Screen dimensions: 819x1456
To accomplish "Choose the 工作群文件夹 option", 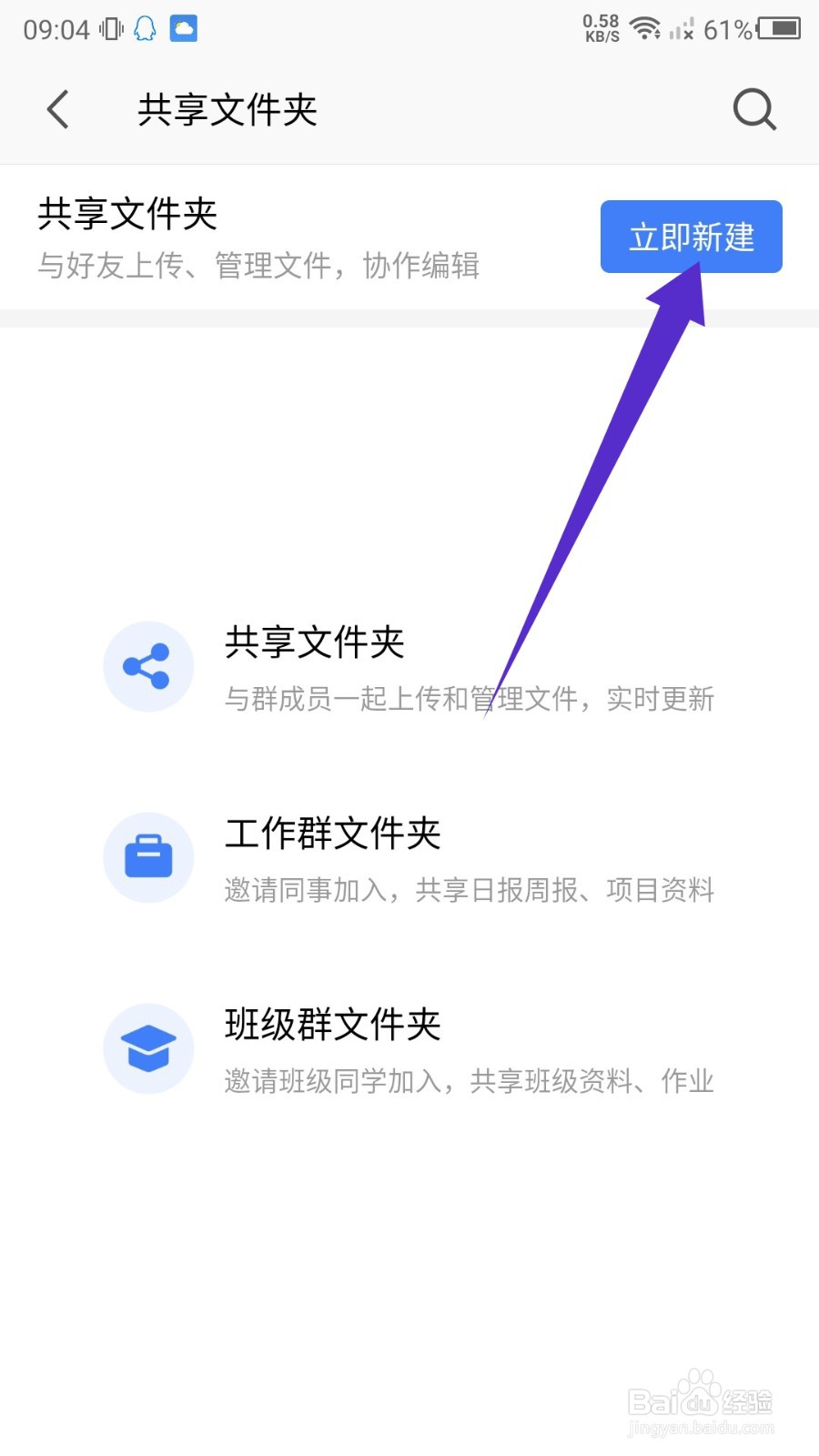I will pyautogui.click(x=409, y=858).
